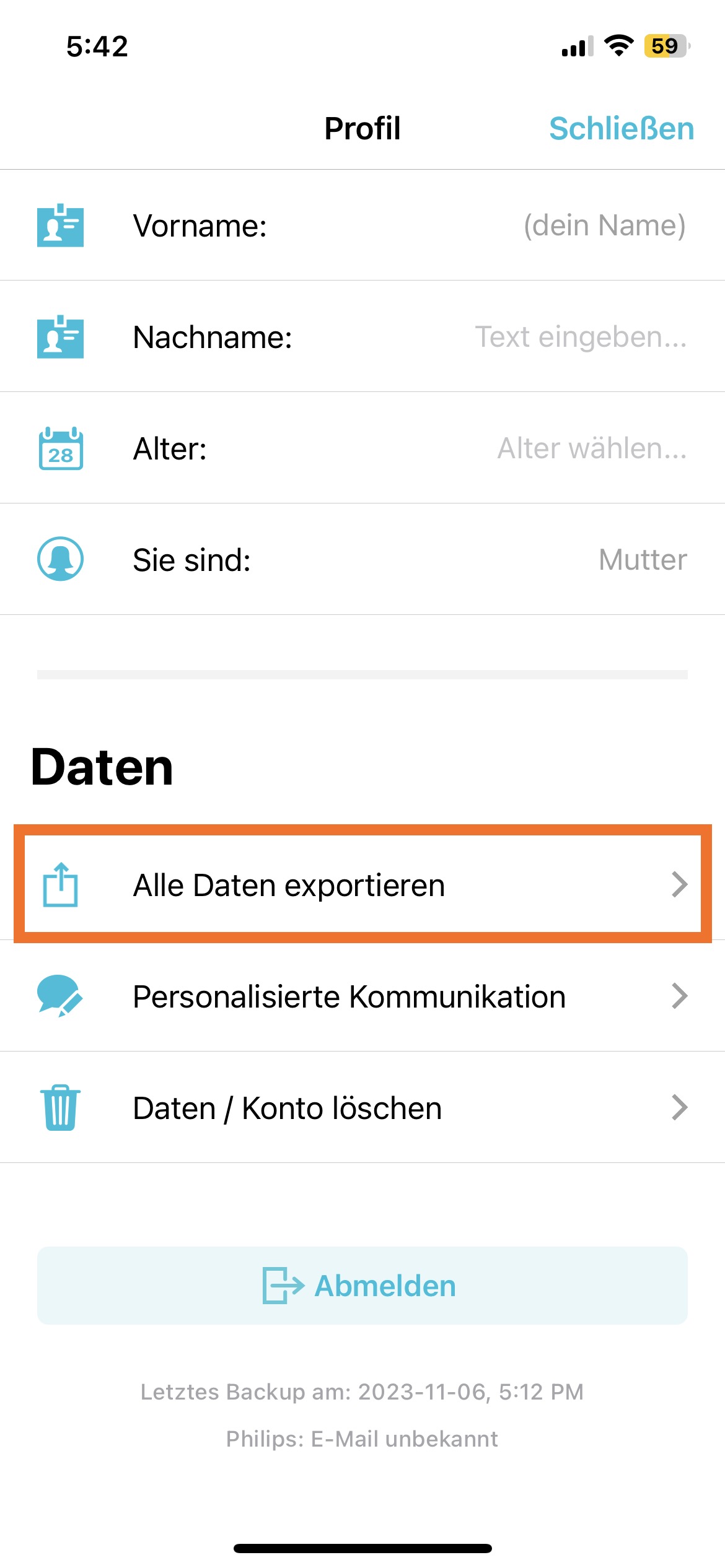Log out with the Abmelden button

point(362,1286)
